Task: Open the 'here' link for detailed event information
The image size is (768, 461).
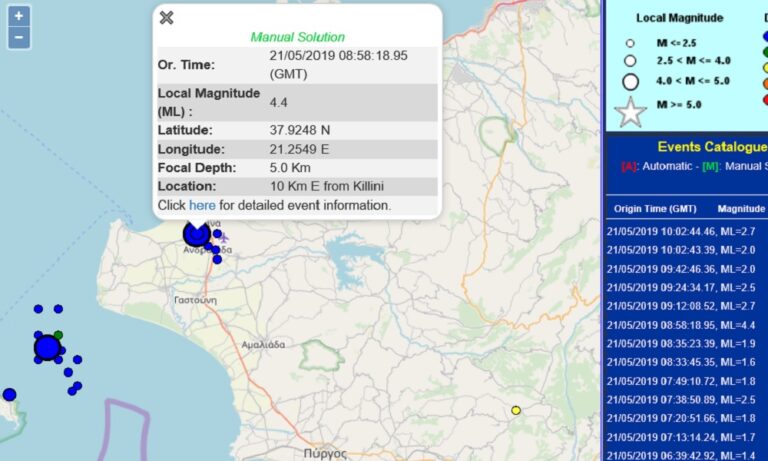Action: click(202, 205)
